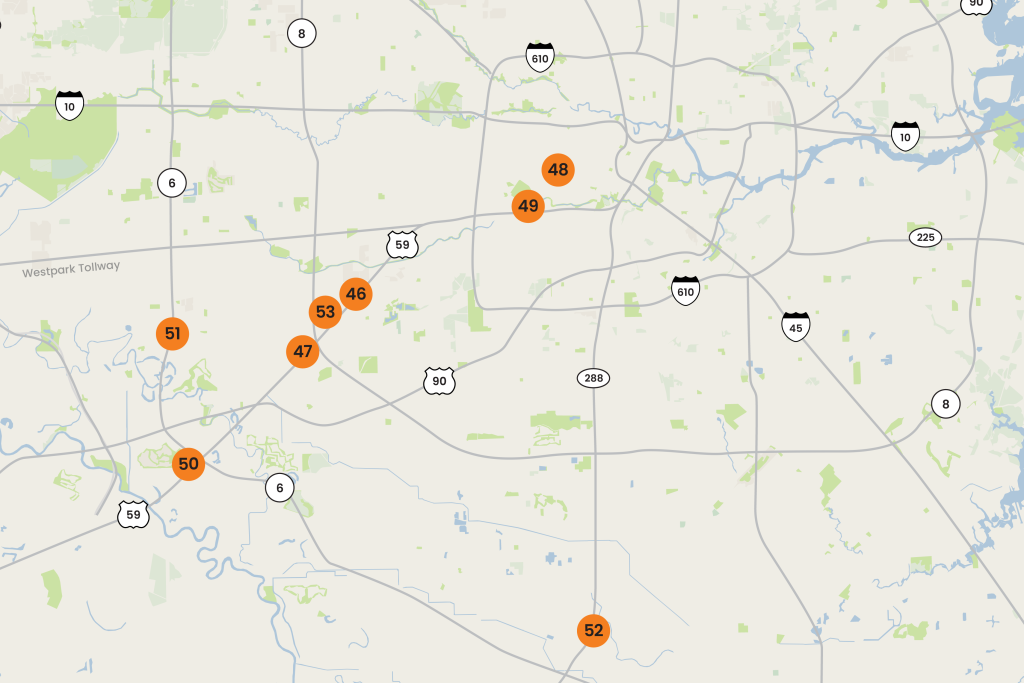Open location marker 49

tap(528, 207)
